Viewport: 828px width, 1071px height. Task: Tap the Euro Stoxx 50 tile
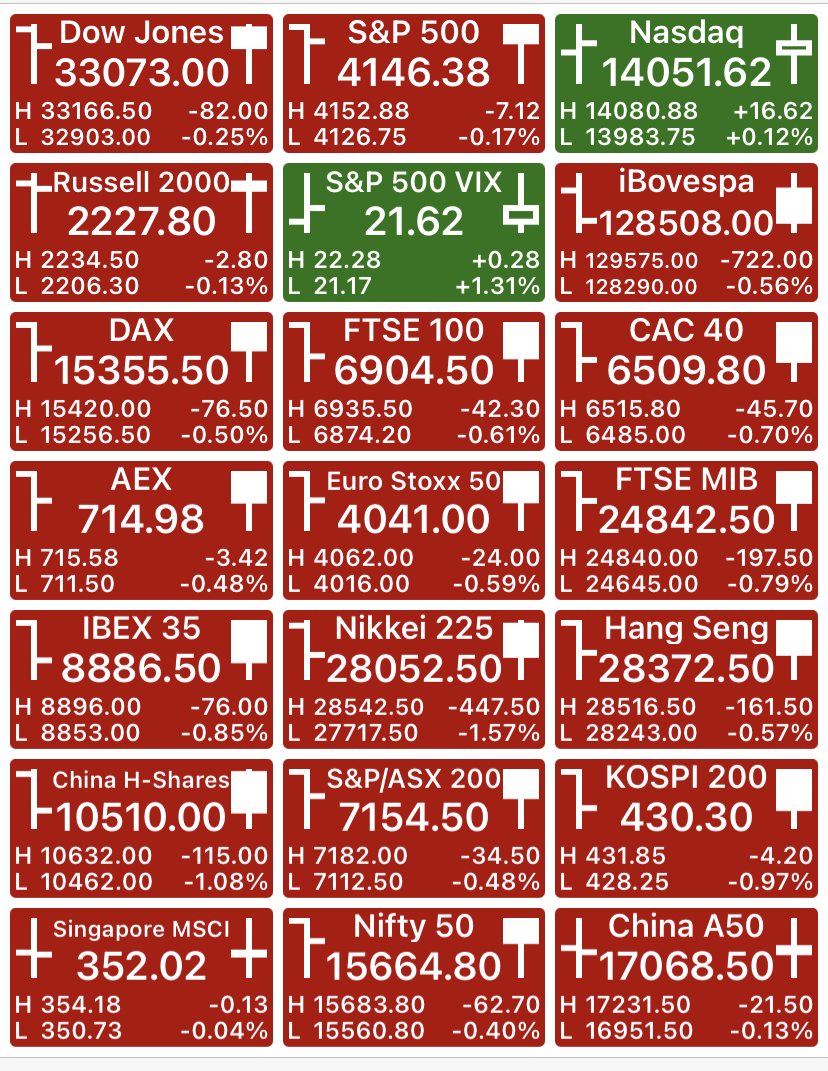[414, 530]
